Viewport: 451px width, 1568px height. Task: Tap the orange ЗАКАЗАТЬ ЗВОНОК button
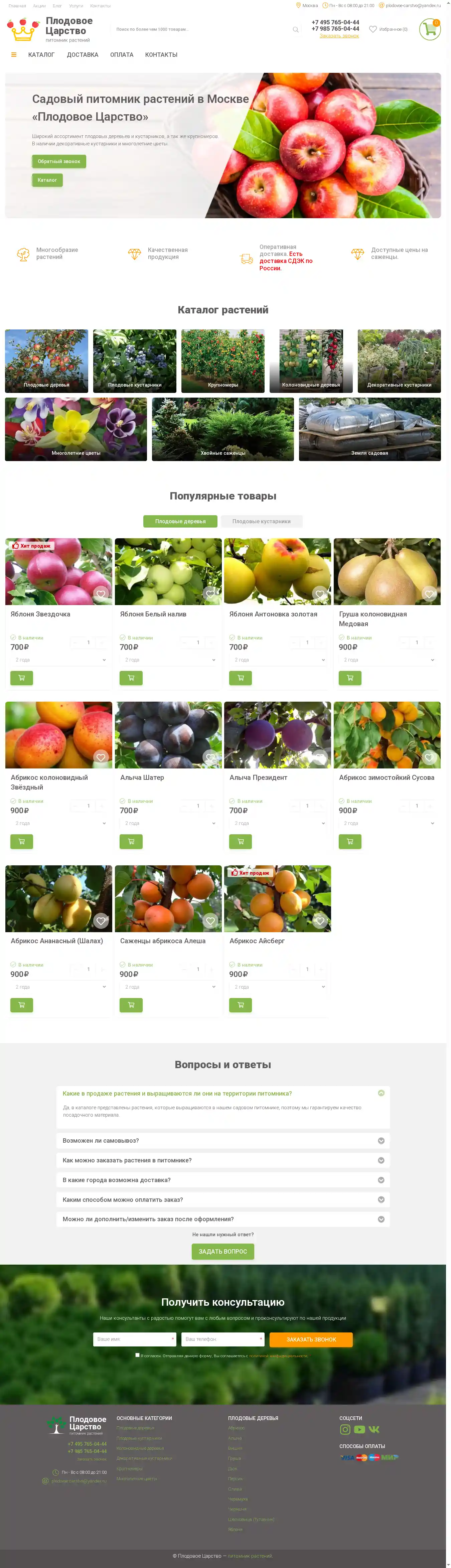point(311,1339)
